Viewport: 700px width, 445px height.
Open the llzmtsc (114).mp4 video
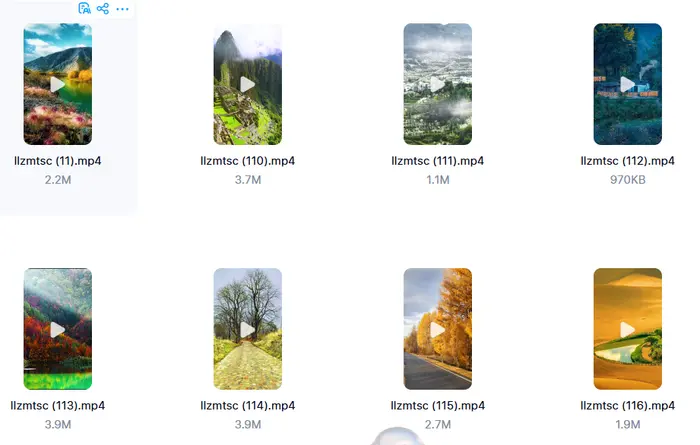click(x=248, y=329)
